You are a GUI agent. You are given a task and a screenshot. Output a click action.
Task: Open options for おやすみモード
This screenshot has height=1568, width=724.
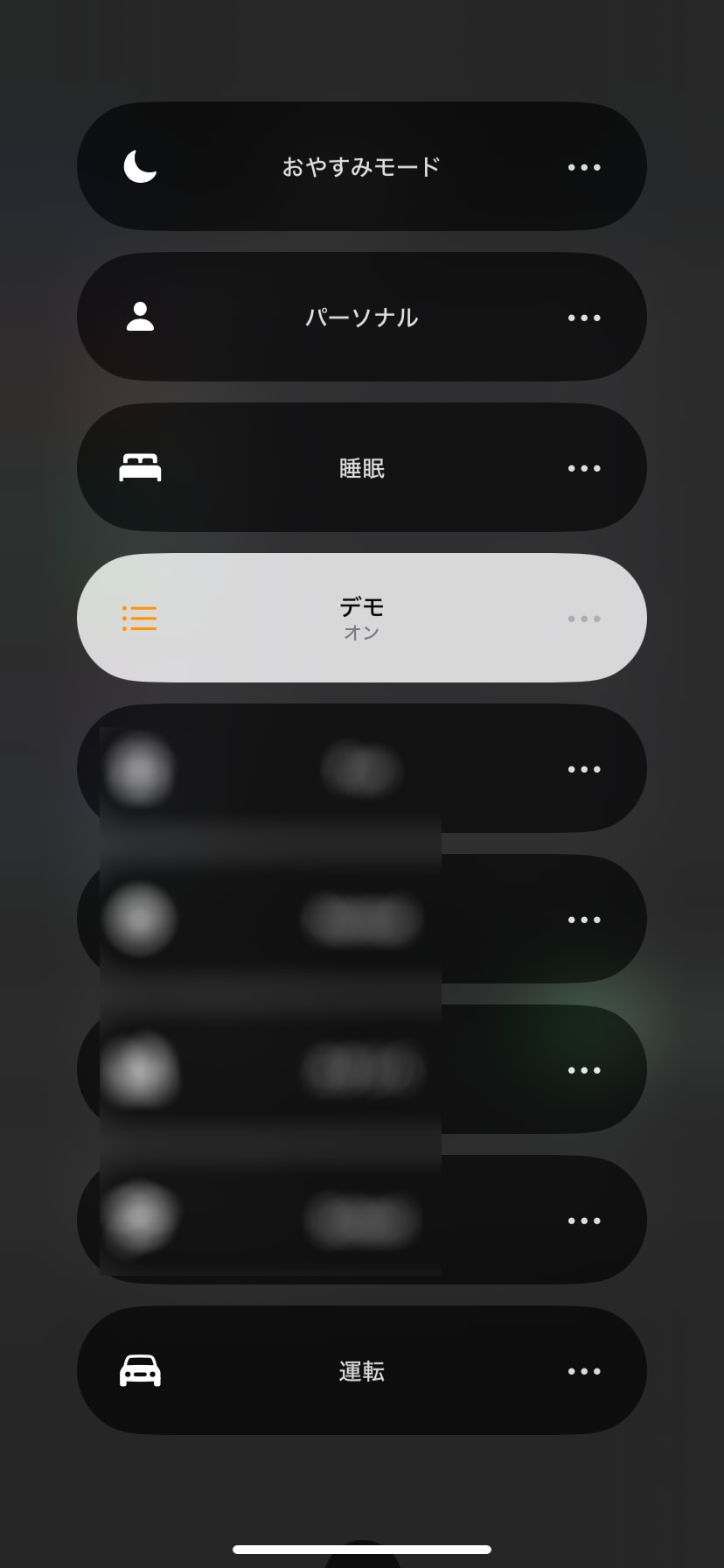click(x=584, y=167)
